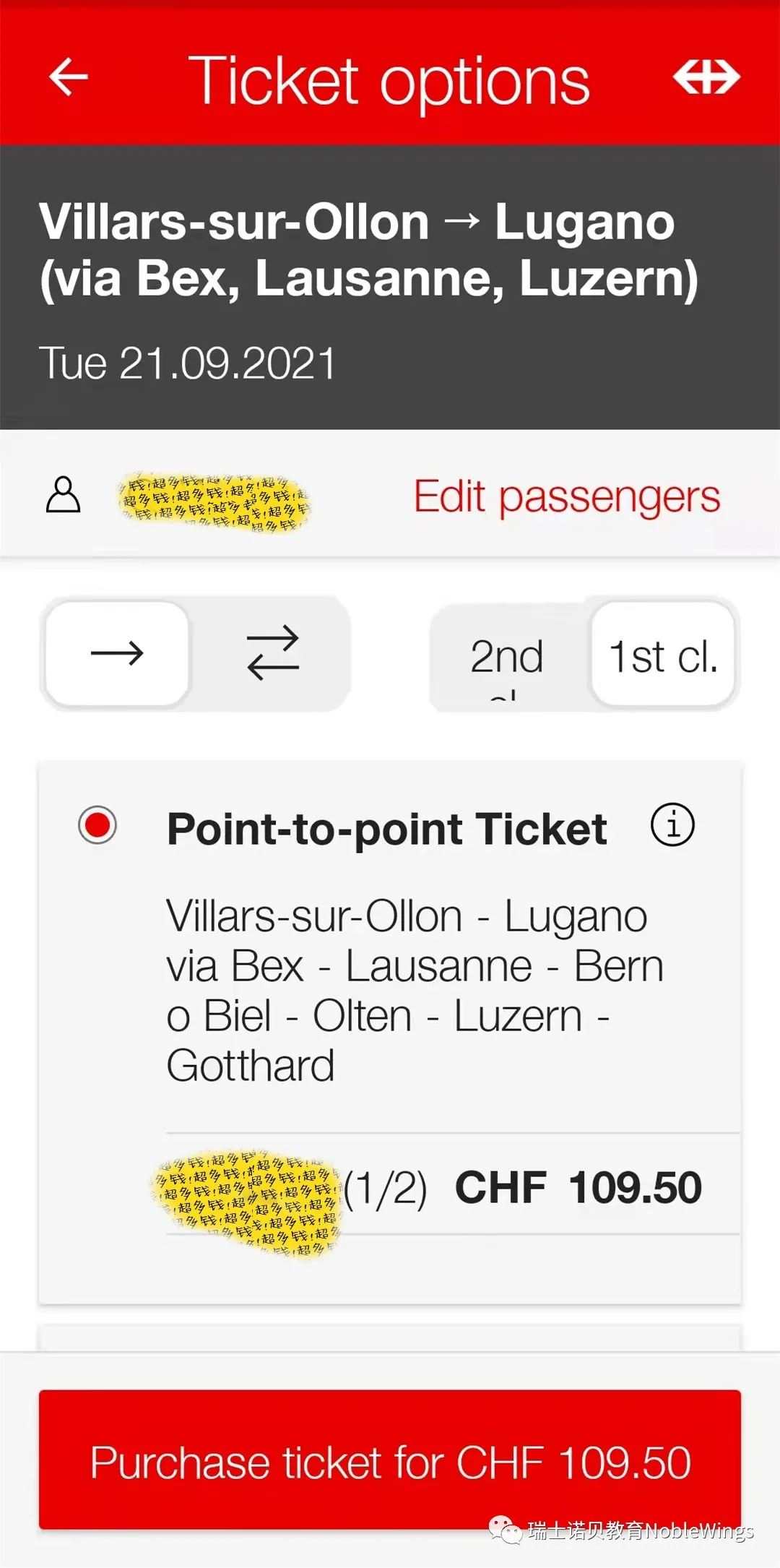Image resolution: width=780 pixels, height=1568 pixels.
Task: Select one-way journey arrow
Action: tap(117, 653)
